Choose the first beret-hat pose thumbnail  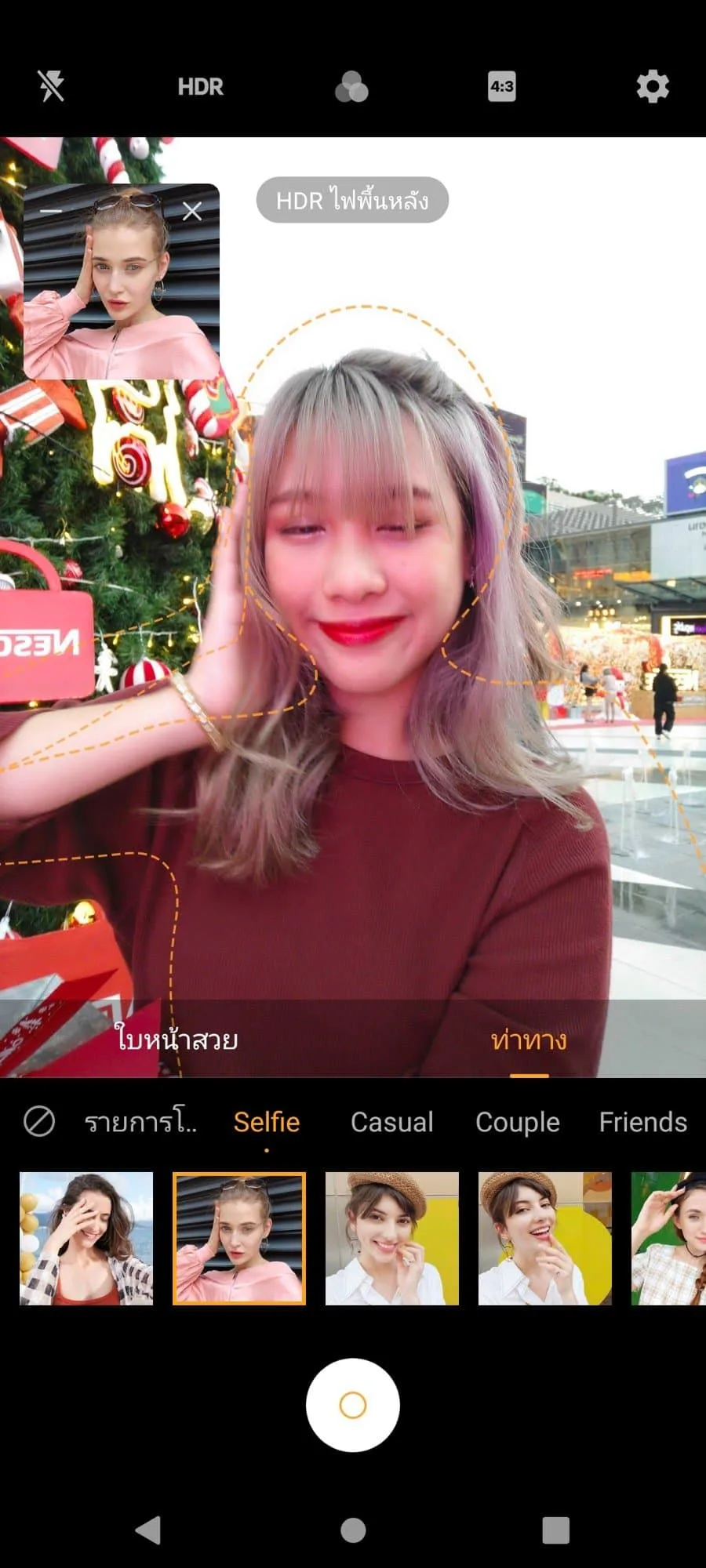(392, 1239)
